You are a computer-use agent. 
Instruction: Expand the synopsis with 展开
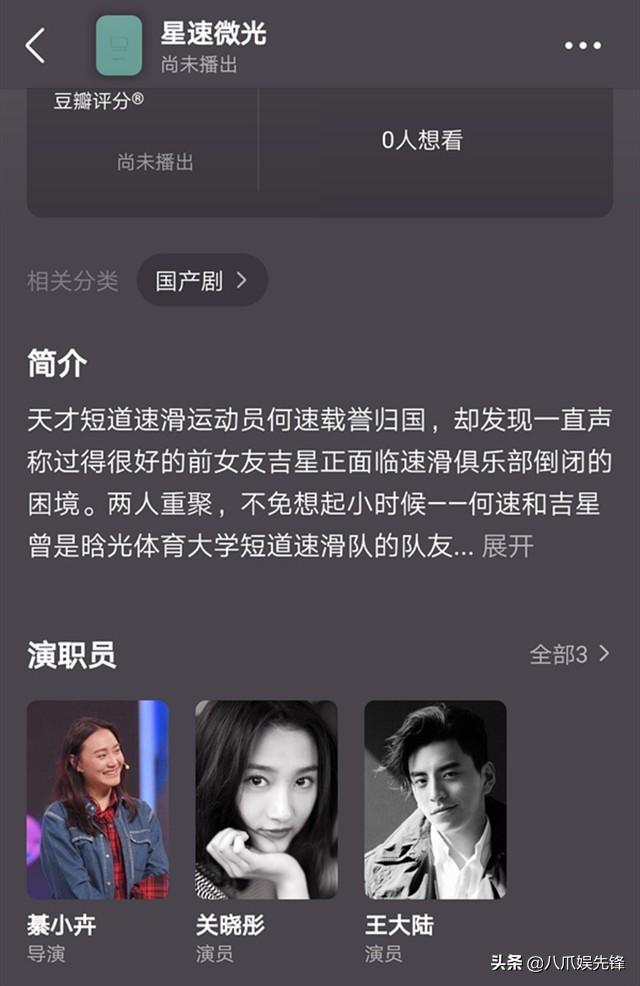coord(508,546)
